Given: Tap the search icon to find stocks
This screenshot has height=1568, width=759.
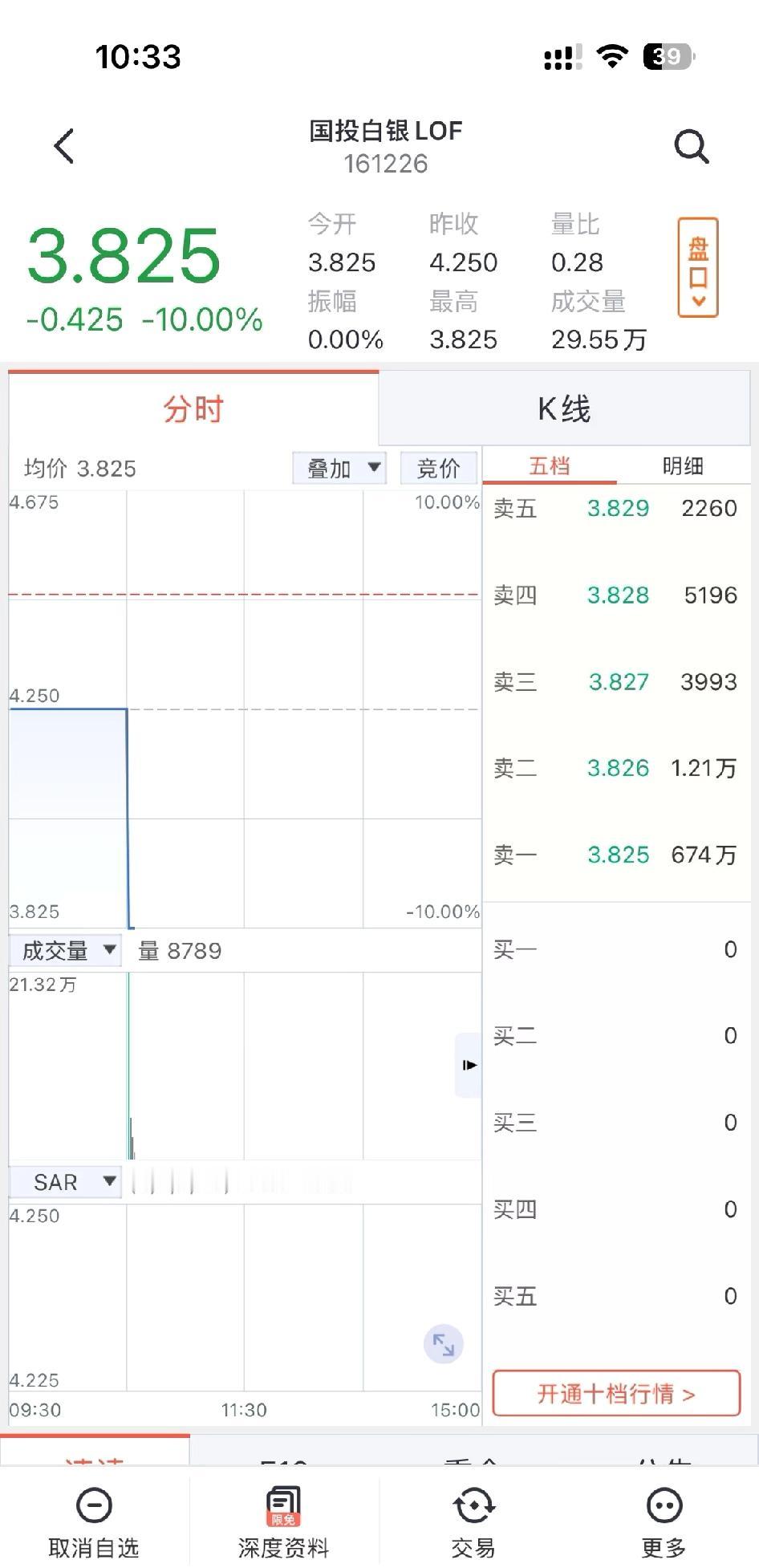Looking at the screenshot, I should [692, 146].
